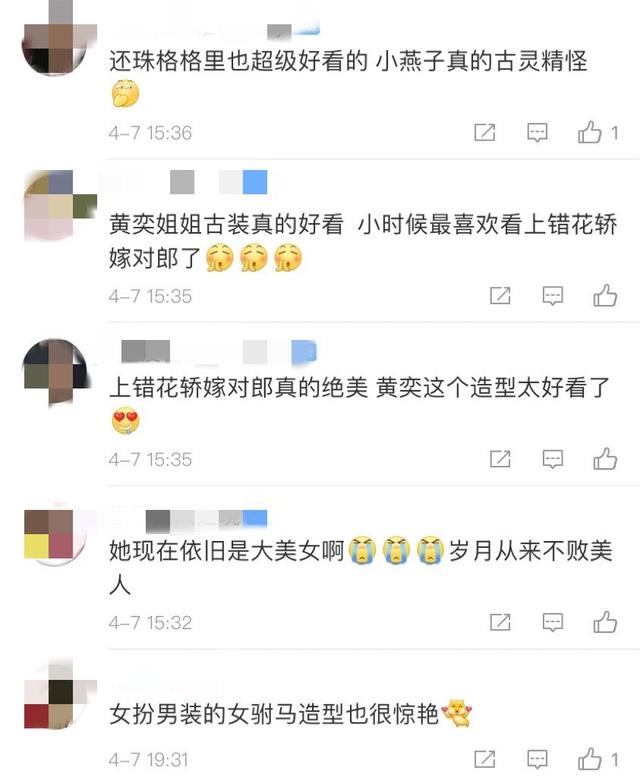This screenshot has height=777, width=640.
Task: Like the comment about 女驸马造型也很惊艳
Action: 590,758
